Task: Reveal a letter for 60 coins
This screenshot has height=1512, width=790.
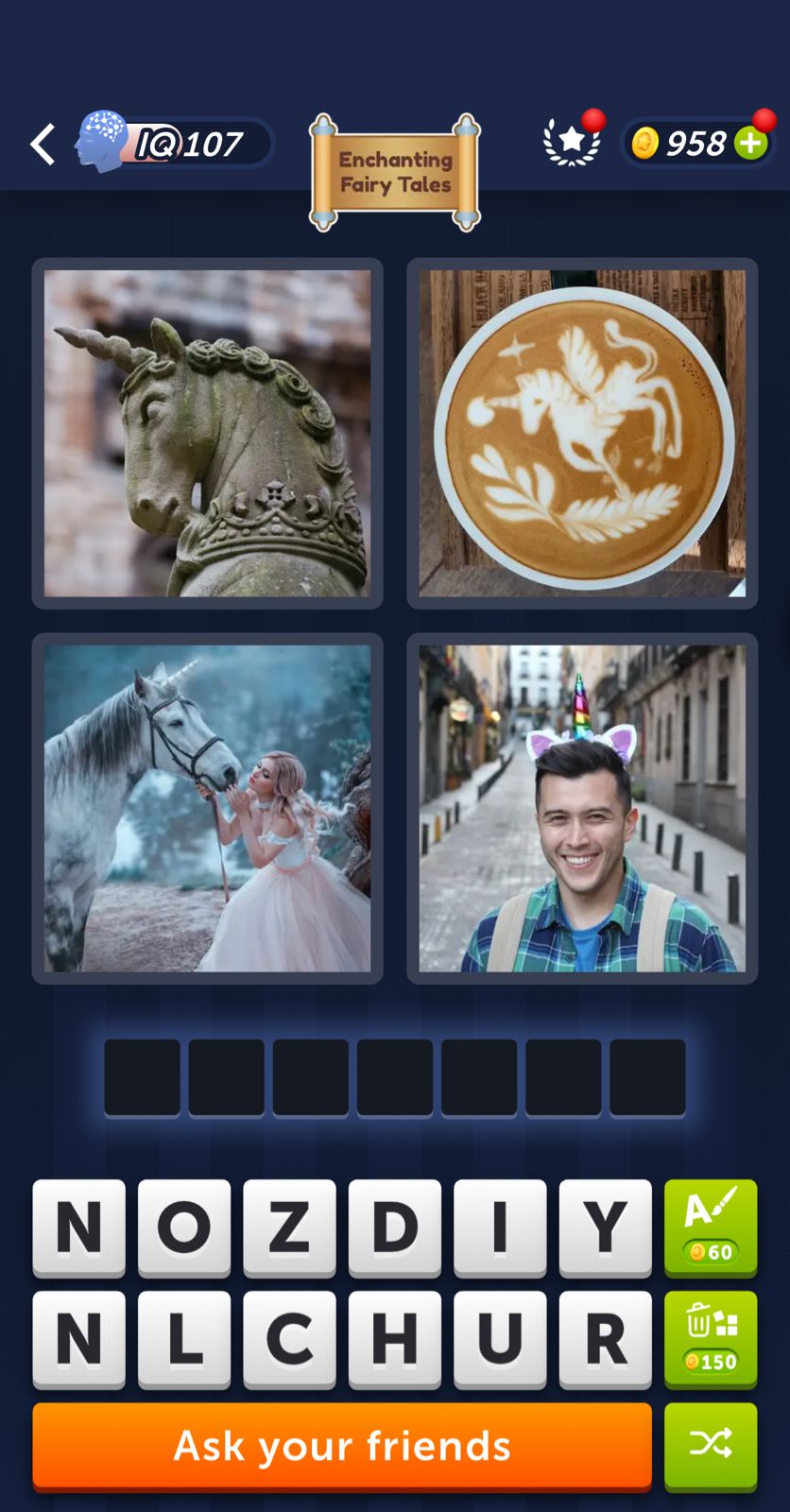Action: point(711,1227)
